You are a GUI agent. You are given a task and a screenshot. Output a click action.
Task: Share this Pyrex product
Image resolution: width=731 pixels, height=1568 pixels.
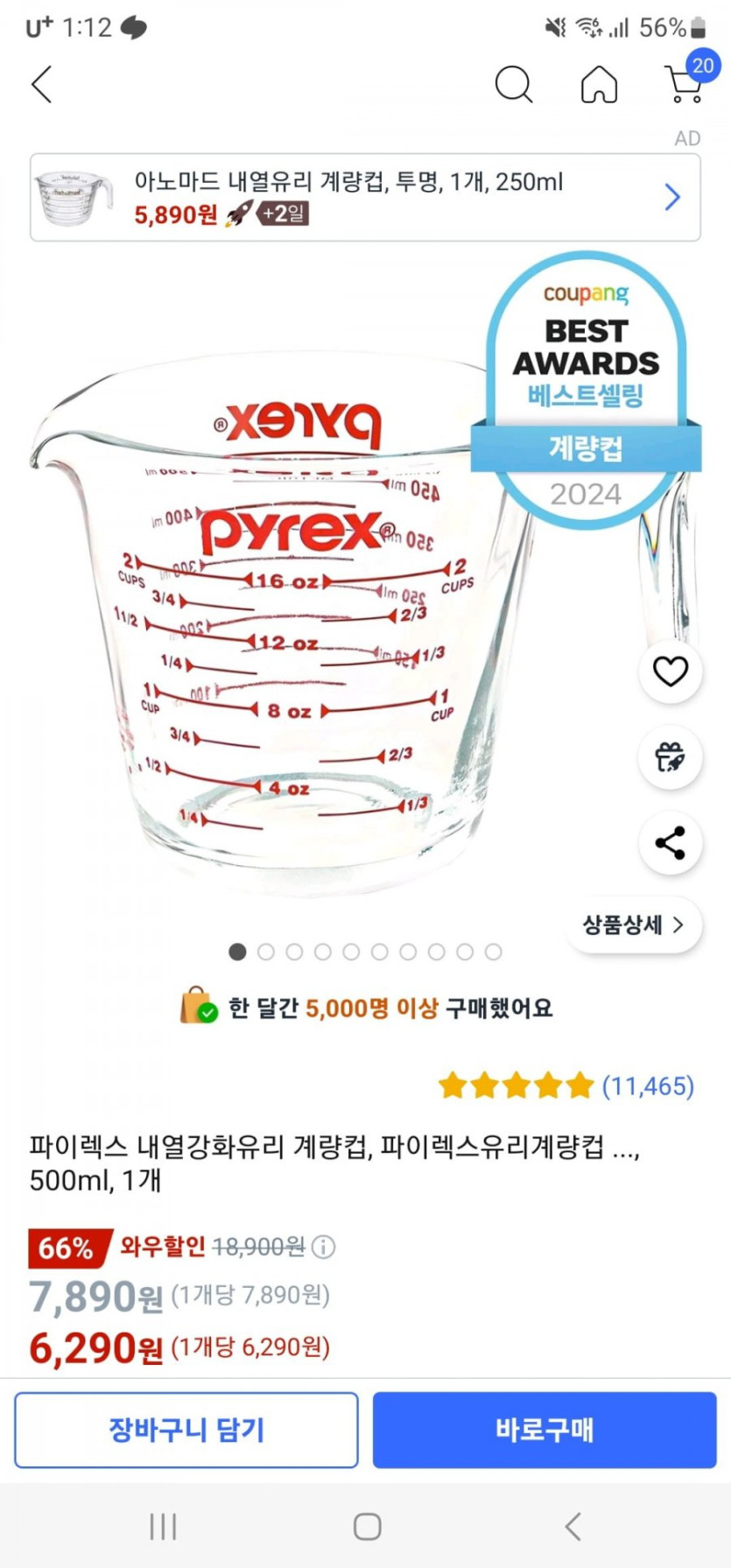point(671,843)
